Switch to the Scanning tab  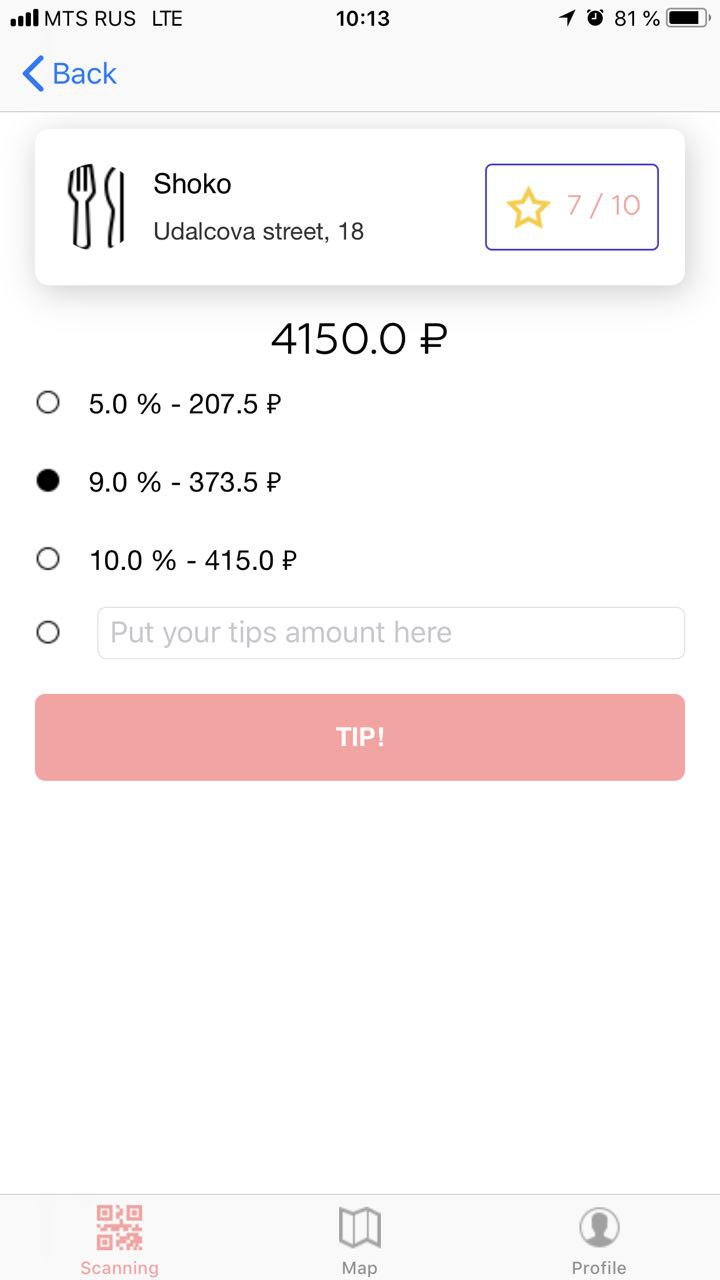point(120,1240)
